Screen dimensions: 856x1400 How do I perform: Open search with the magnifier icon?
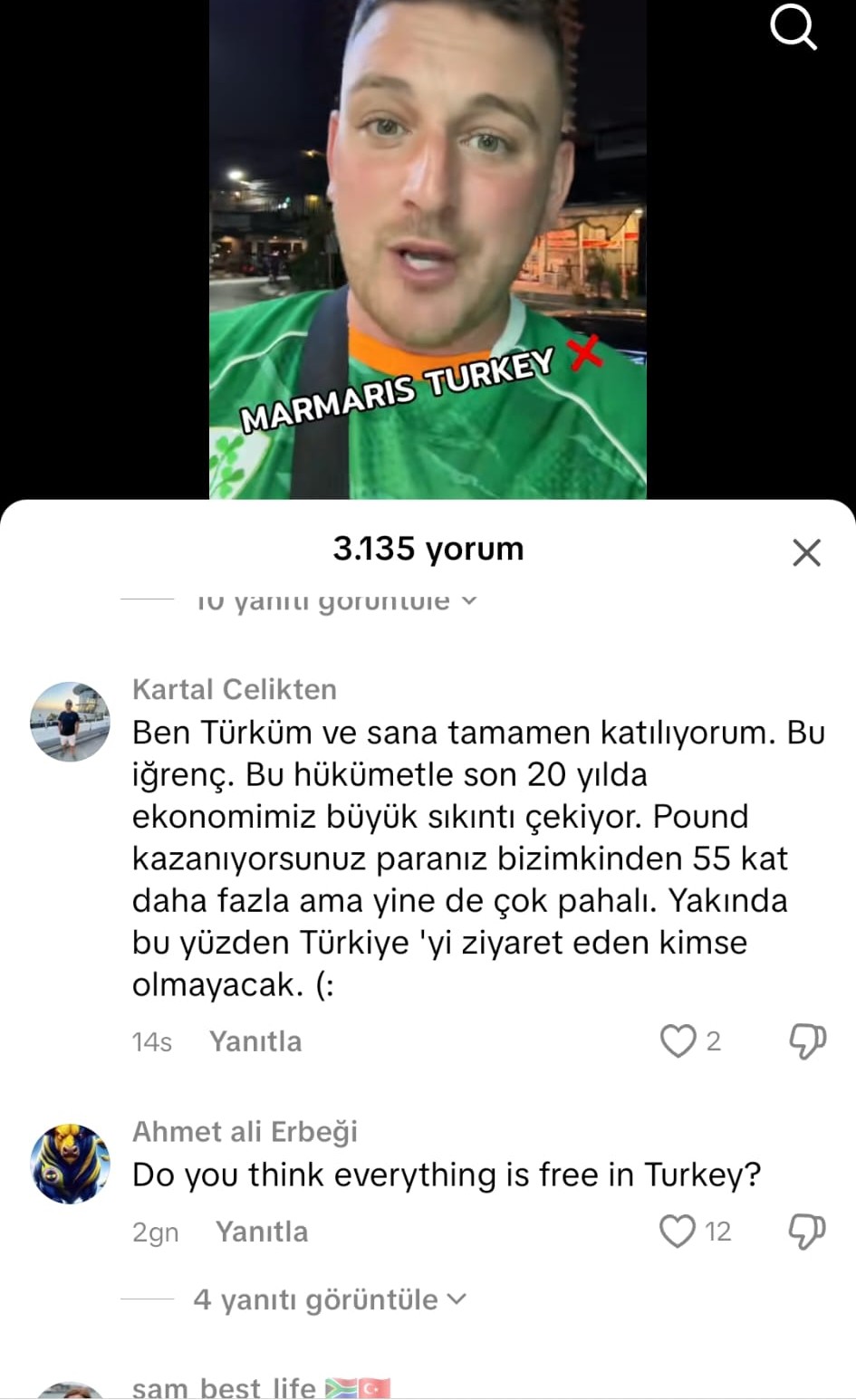(793, 27)
